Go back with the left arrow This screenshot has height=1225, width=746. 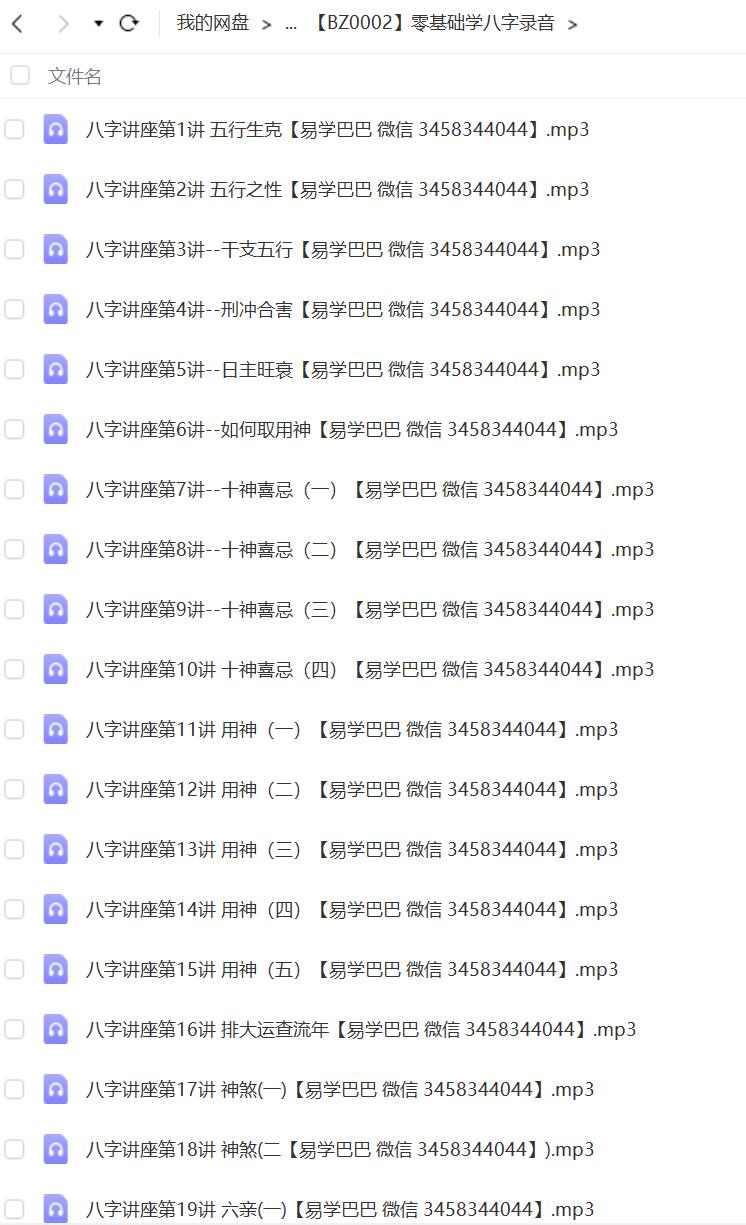[17, 24]
